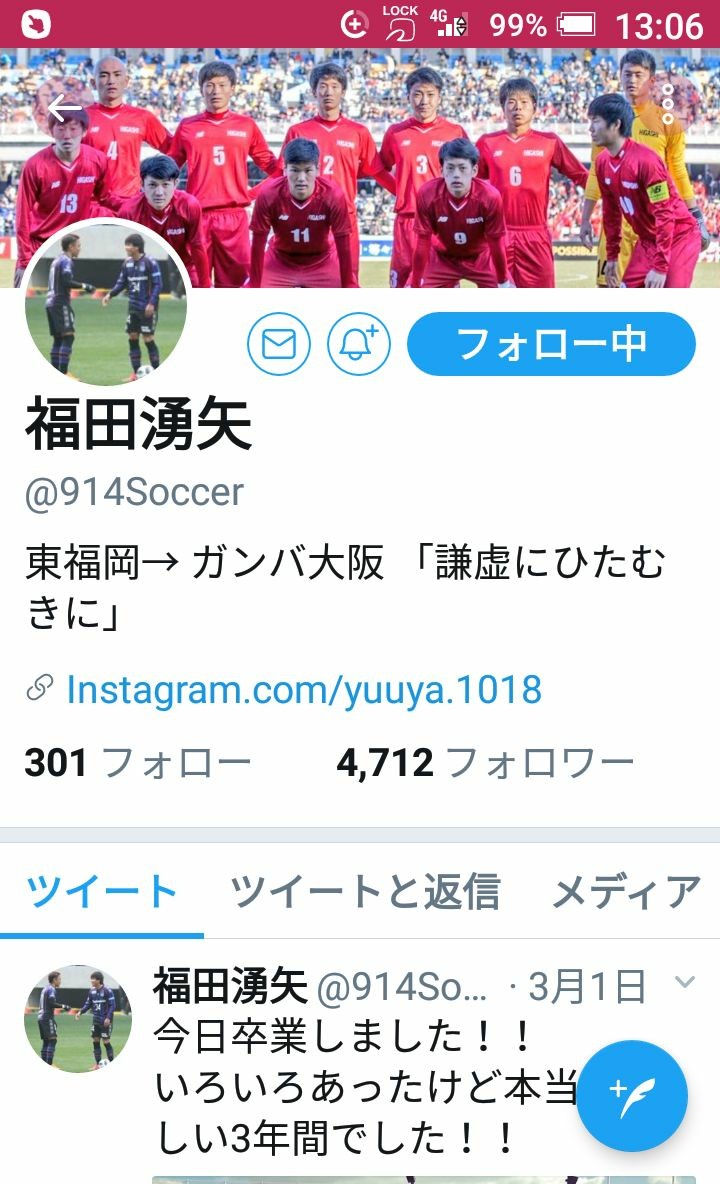Tap the small avatar beside the 3月1日 tweet
Screen dimensions: 720x1184
pyautogui.click(x=78, y=1018)
